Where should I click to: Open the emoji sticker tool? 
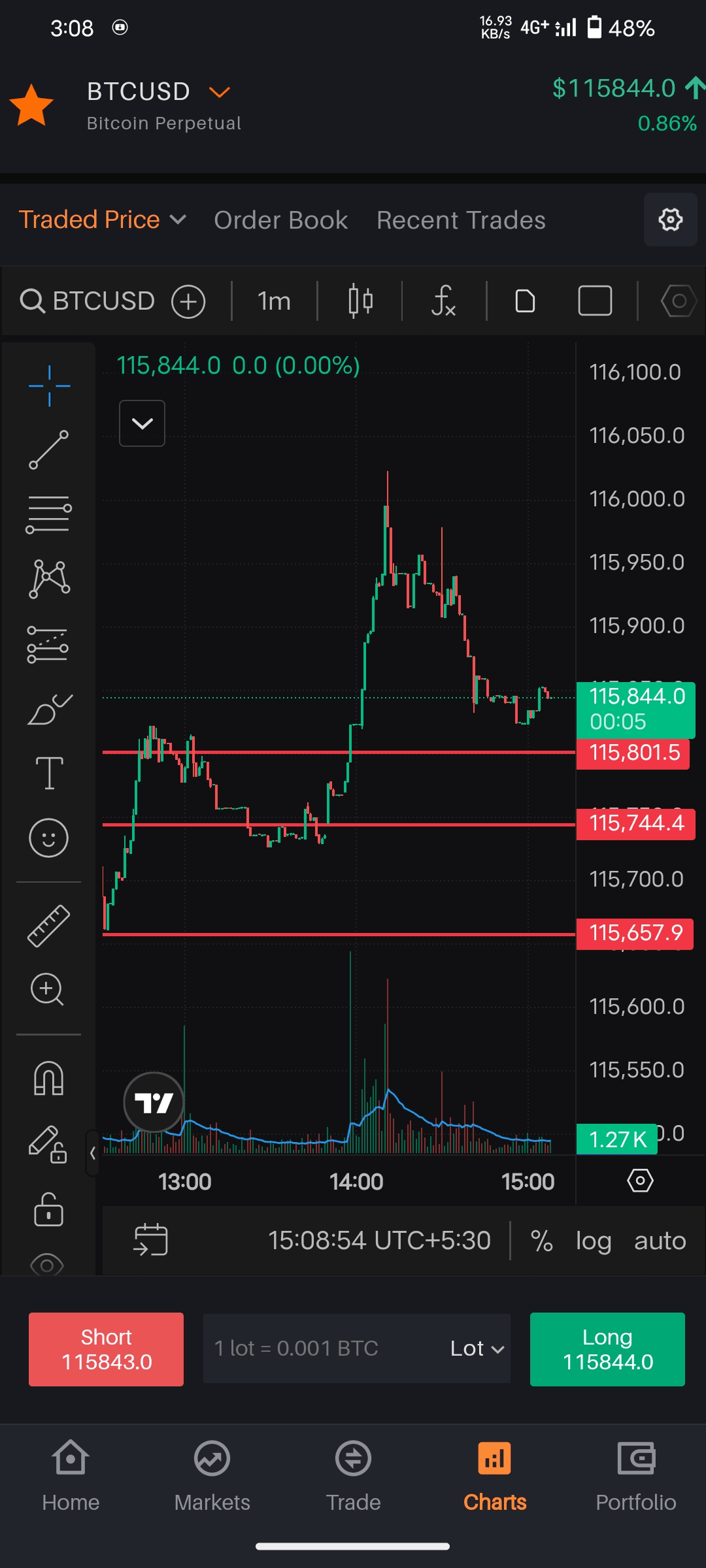[48, 838]
